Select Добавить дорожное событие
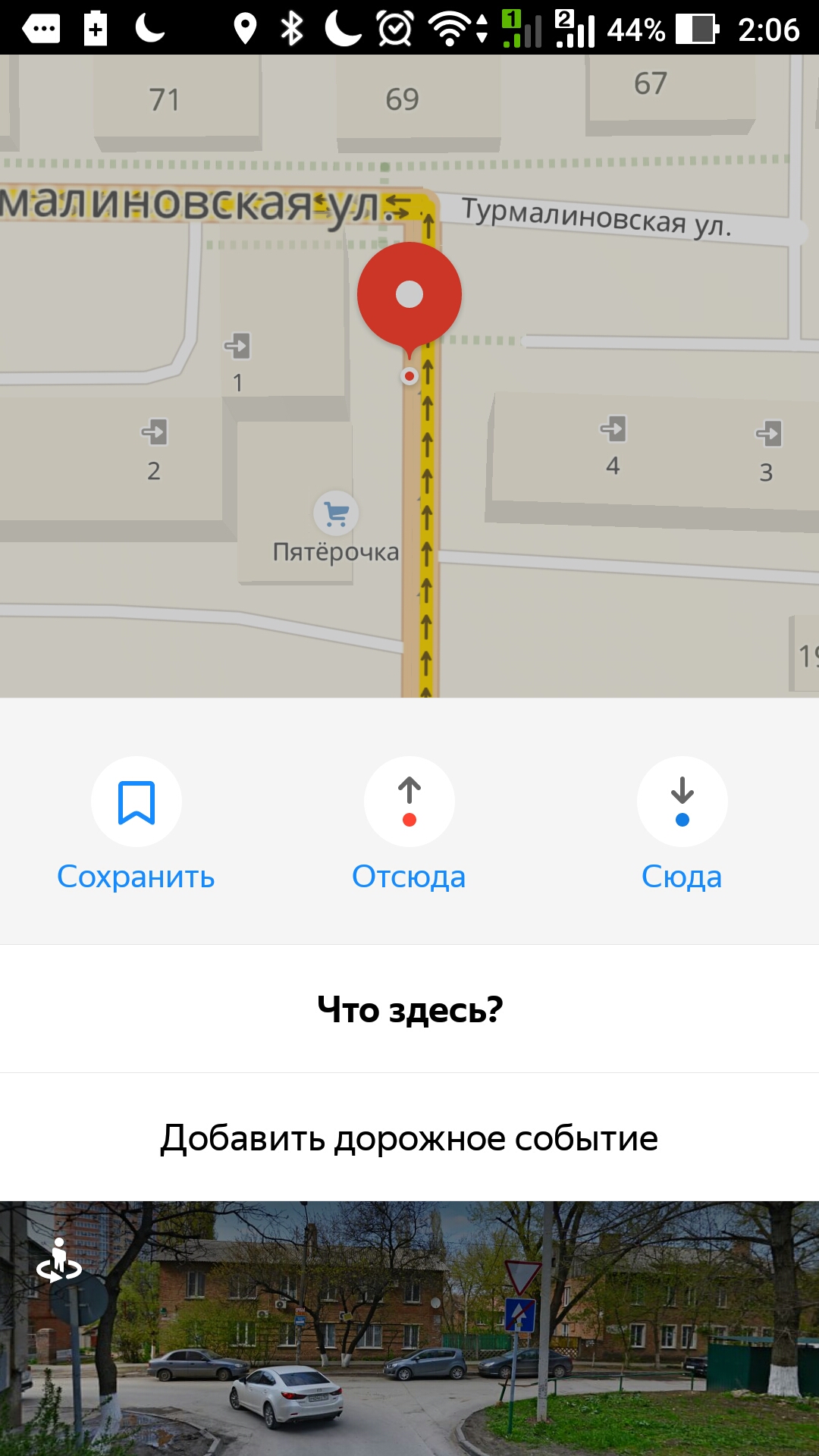 click(409, 1137)
